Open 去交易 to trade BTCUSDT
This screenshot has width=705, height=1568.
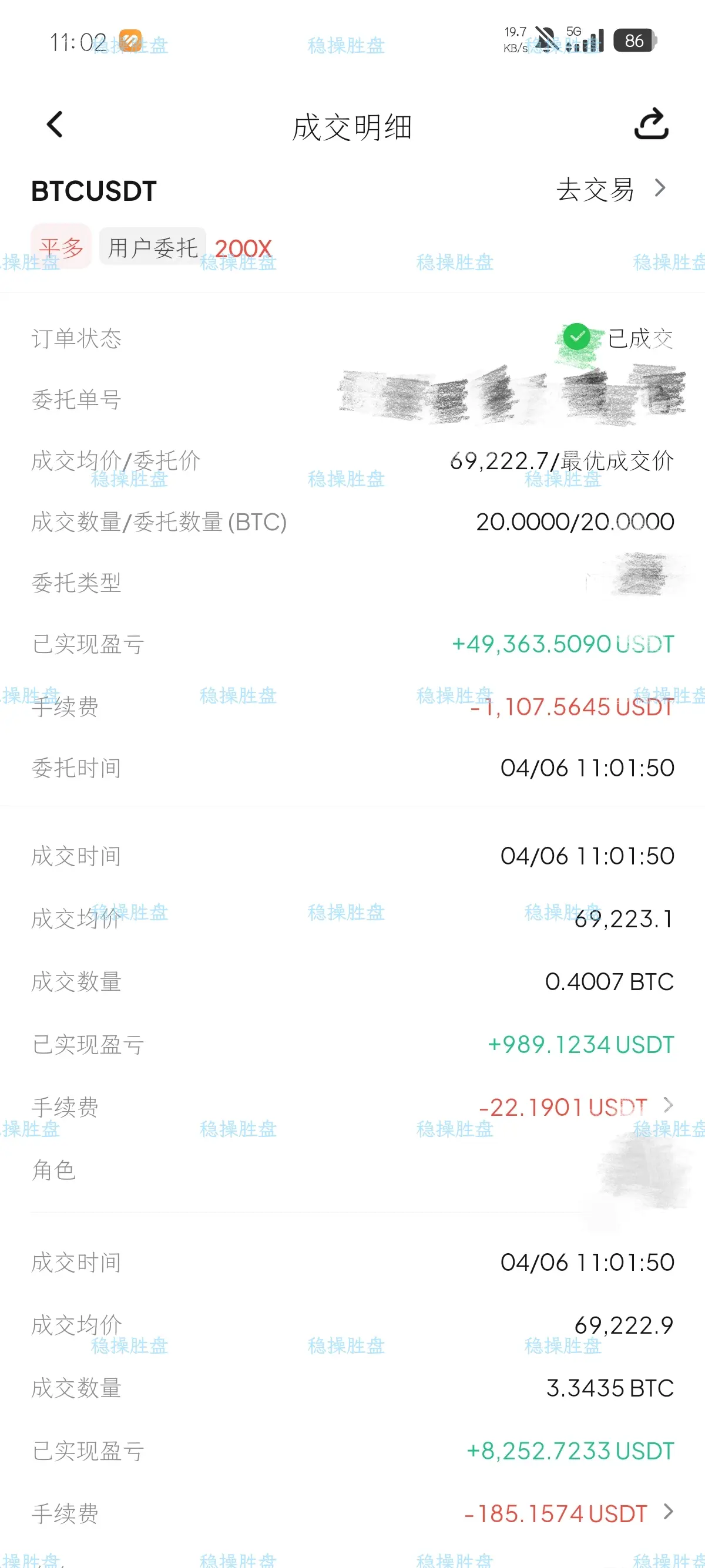click(610, 189)
